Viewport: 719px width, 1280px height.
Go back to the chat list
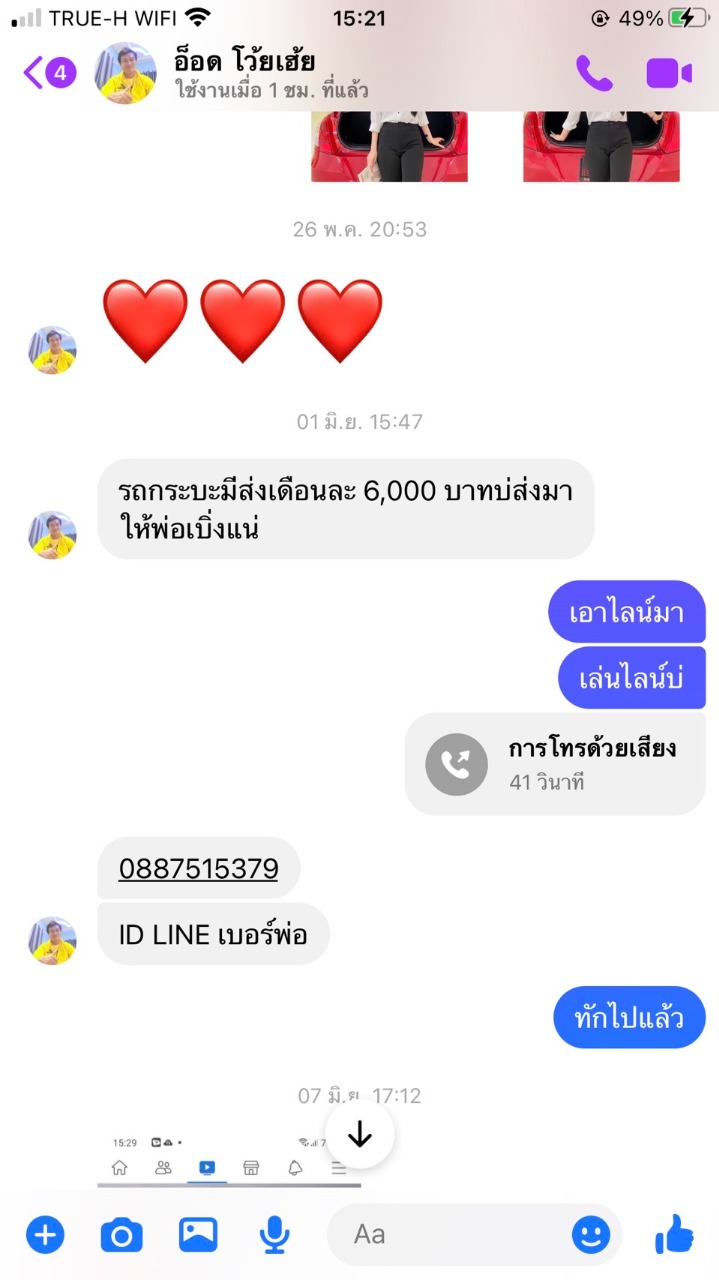coord(48,73)
